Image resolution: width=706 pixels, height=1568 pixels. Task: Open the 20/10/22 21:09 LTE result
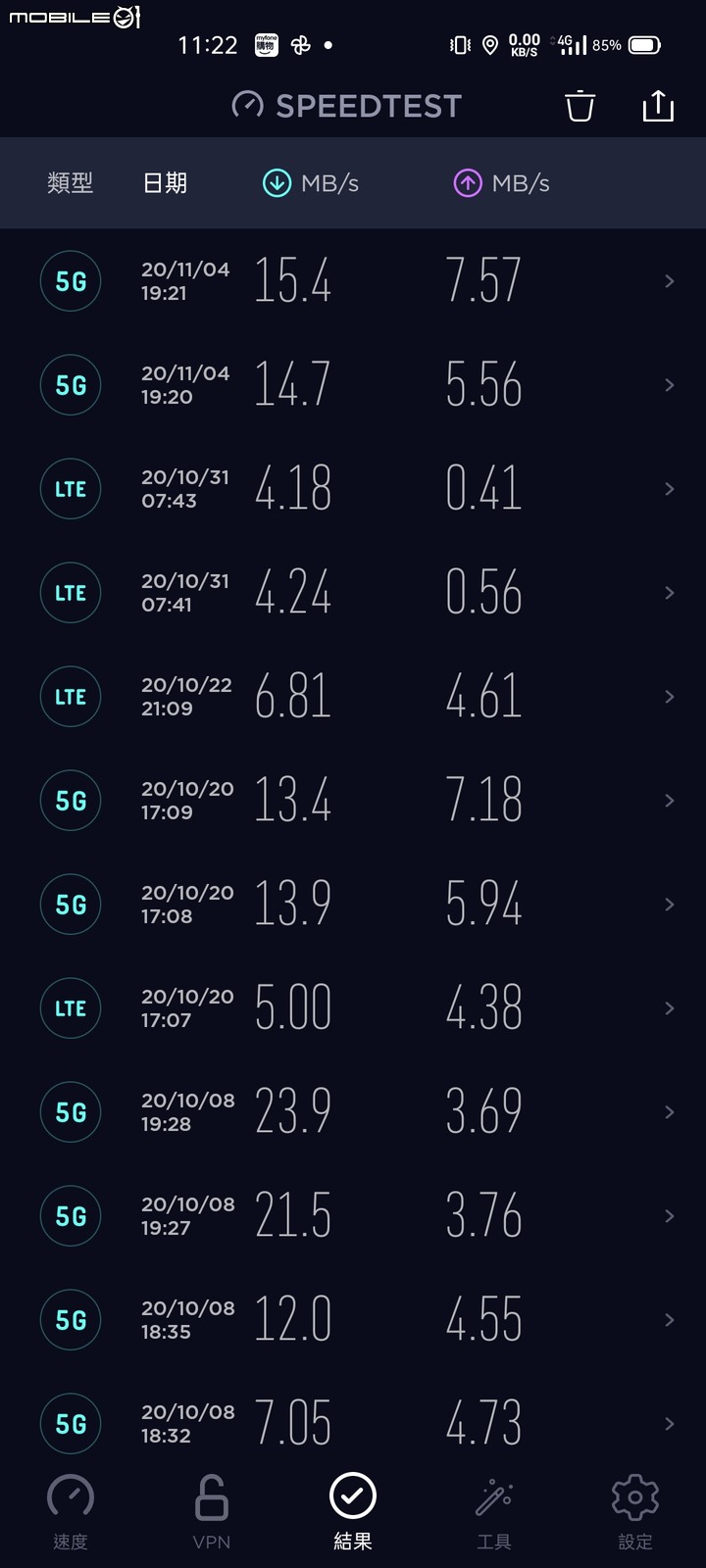coord(353,697)
